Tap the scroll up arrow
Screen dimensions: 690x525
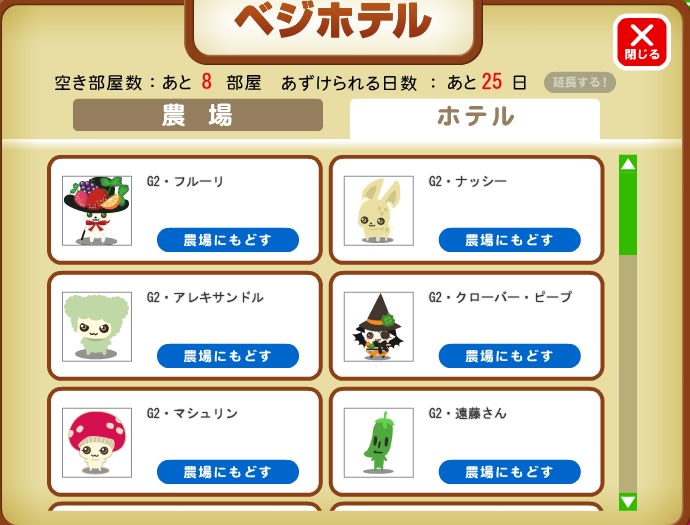point(628,163)
